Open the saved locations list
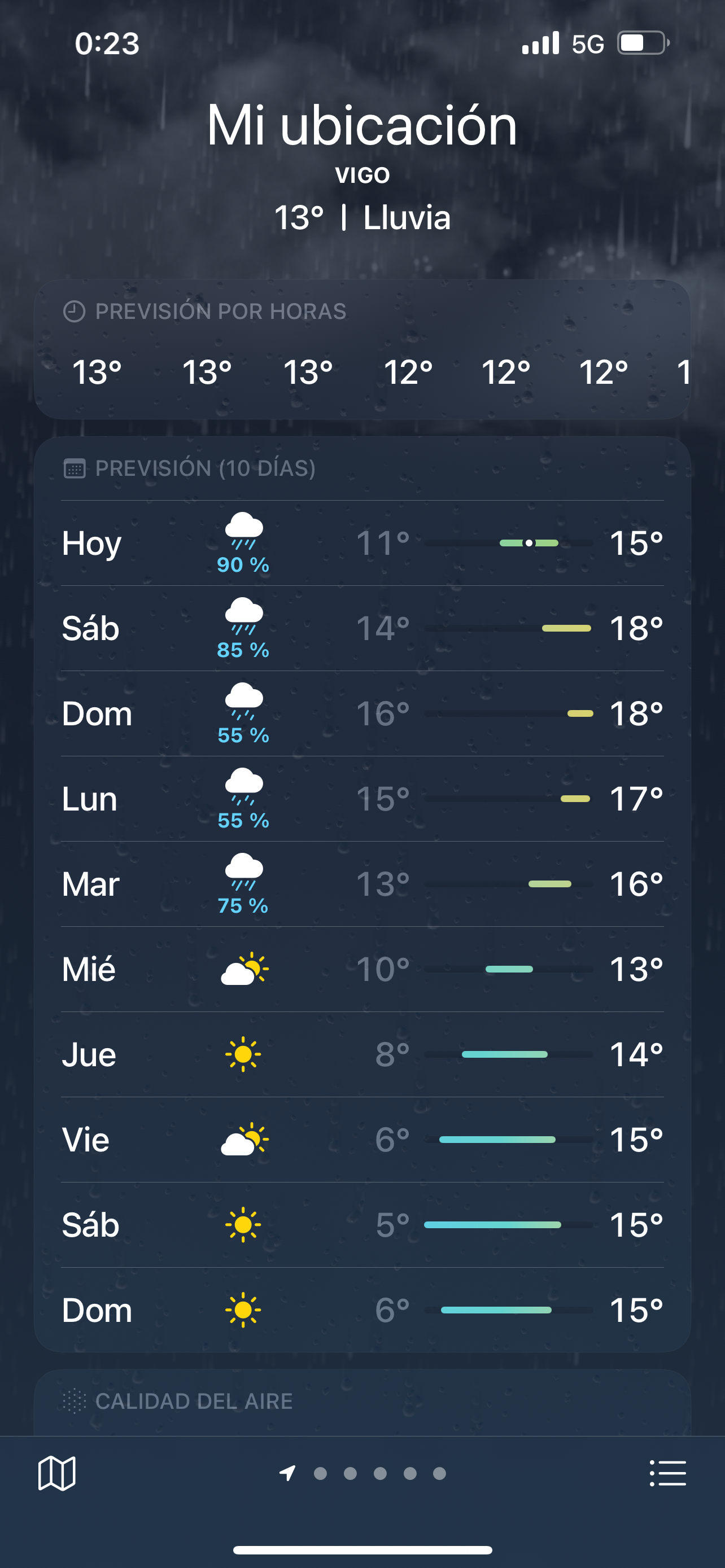 pyautogui.click(x=668, y=1473)
